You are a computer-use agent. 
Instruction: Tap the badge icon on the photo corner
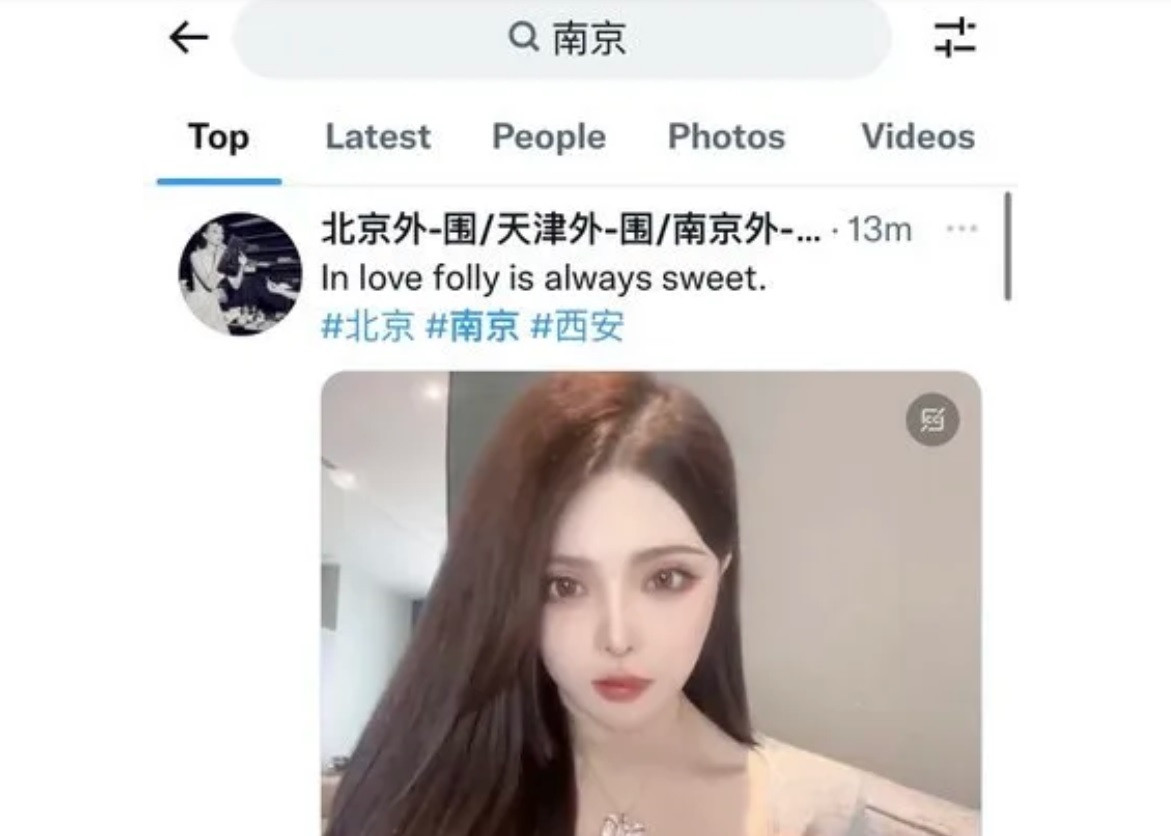pyautogui.click(x=932, y=420)
